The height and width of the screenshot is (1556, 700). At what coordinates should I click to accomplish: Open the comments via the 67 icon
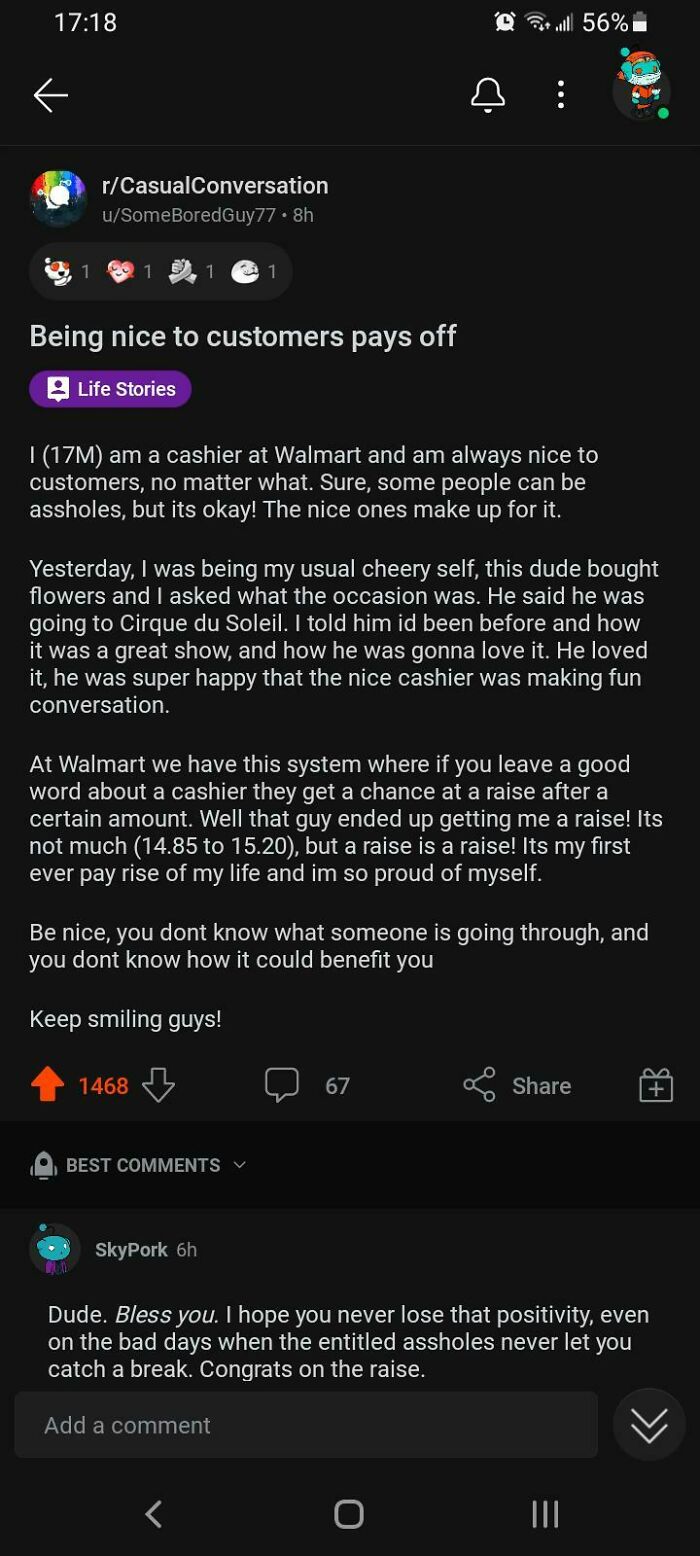[x=283, y=1085]
